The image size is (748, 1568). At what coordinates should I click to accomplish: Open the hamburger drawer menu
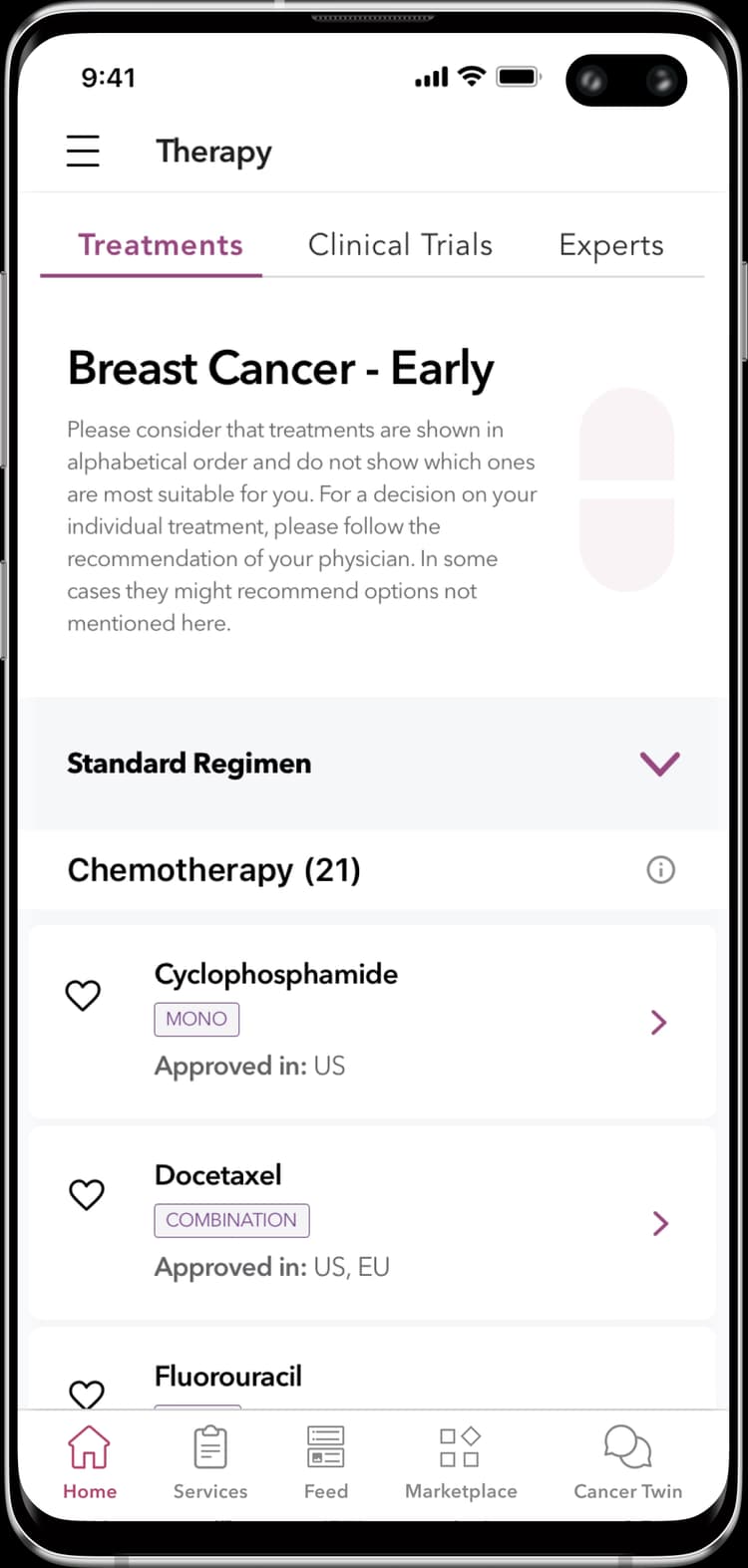83,152
